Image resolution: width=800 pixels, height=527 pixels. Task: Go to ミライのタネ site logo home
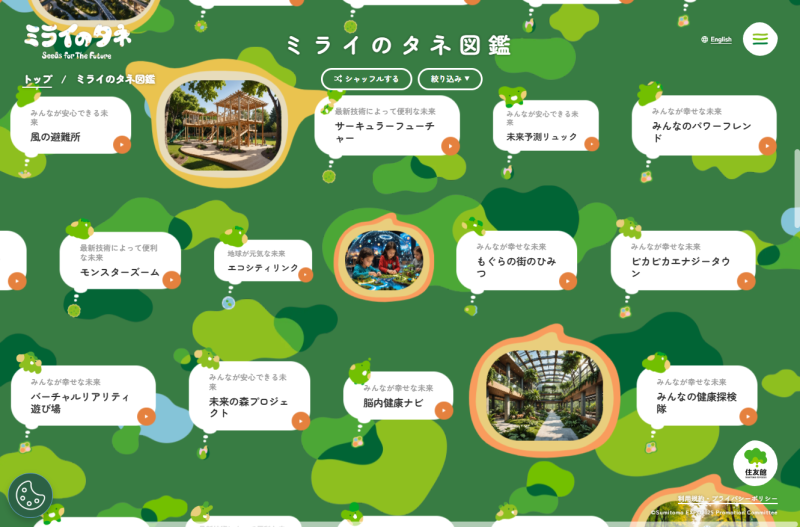(x=77, y=38)
